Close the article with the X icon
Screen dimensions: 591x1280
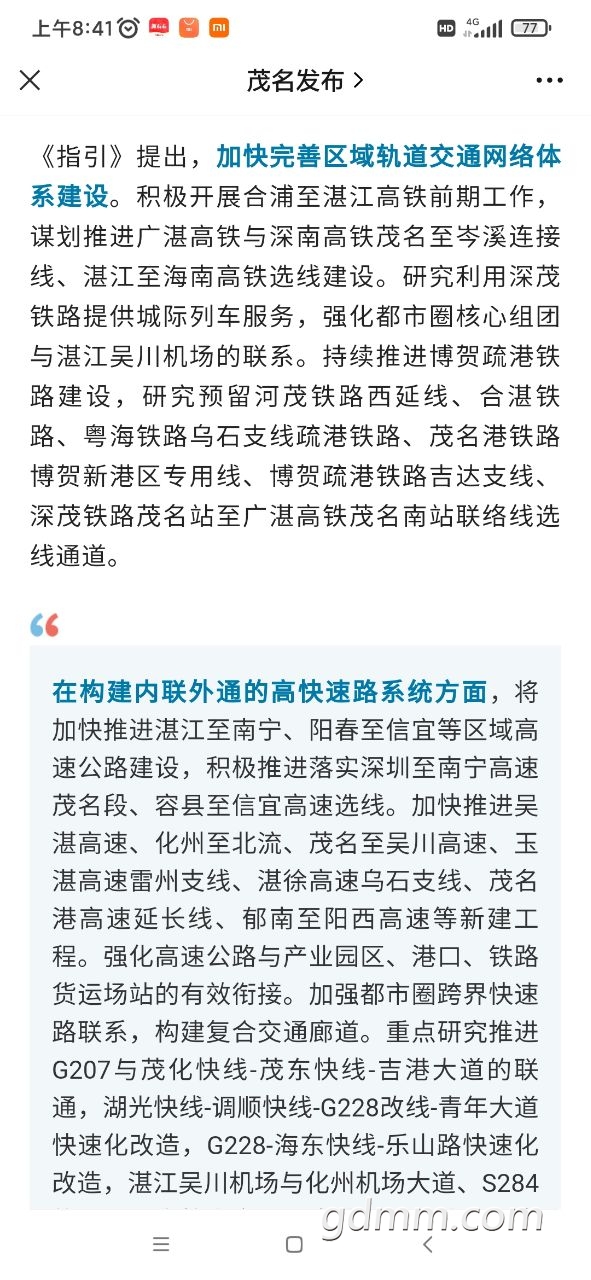click(30, 80)
